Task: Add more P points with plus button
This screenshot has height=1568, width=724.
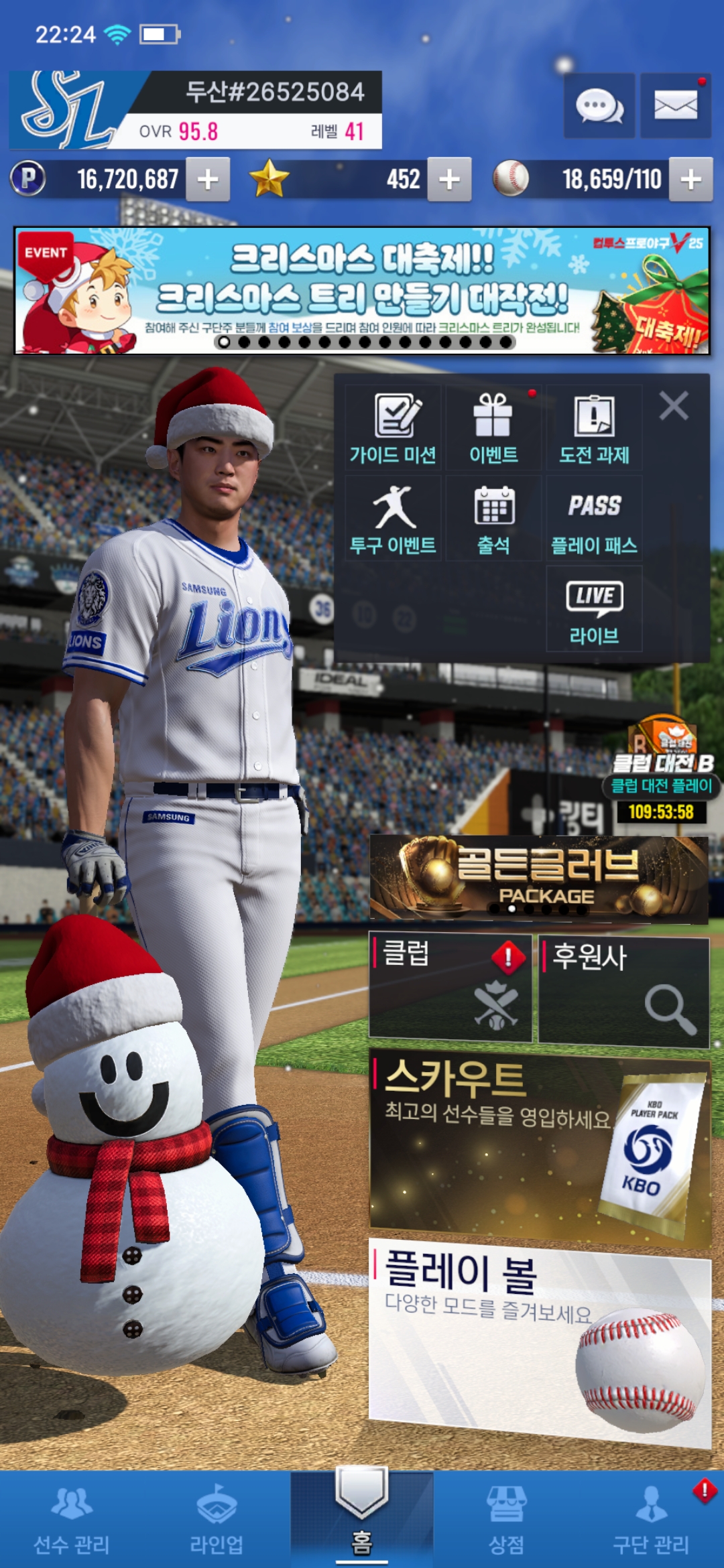Action: pyautogui.click(x=208, y=179)
